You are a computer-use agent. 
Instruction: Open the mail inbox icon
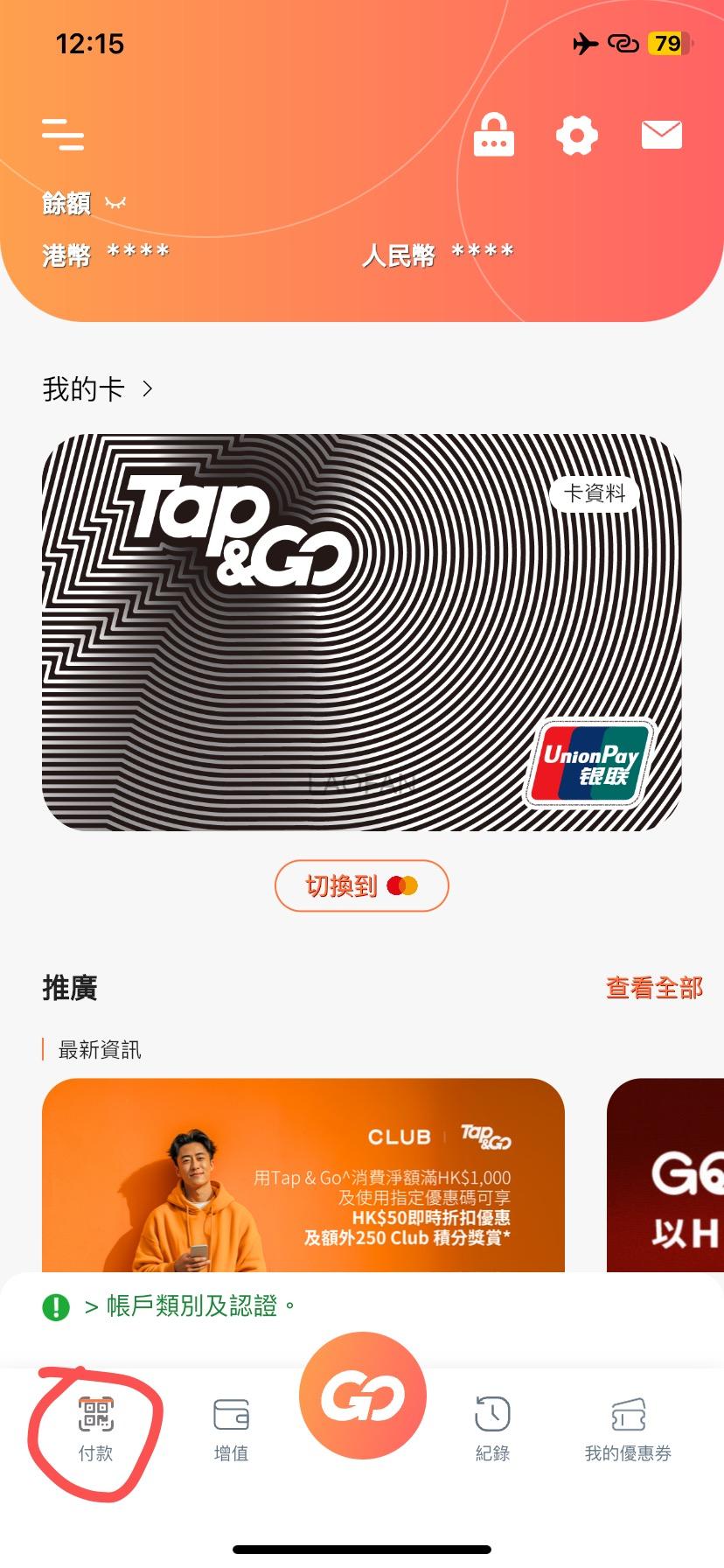[x=663, y=135]
